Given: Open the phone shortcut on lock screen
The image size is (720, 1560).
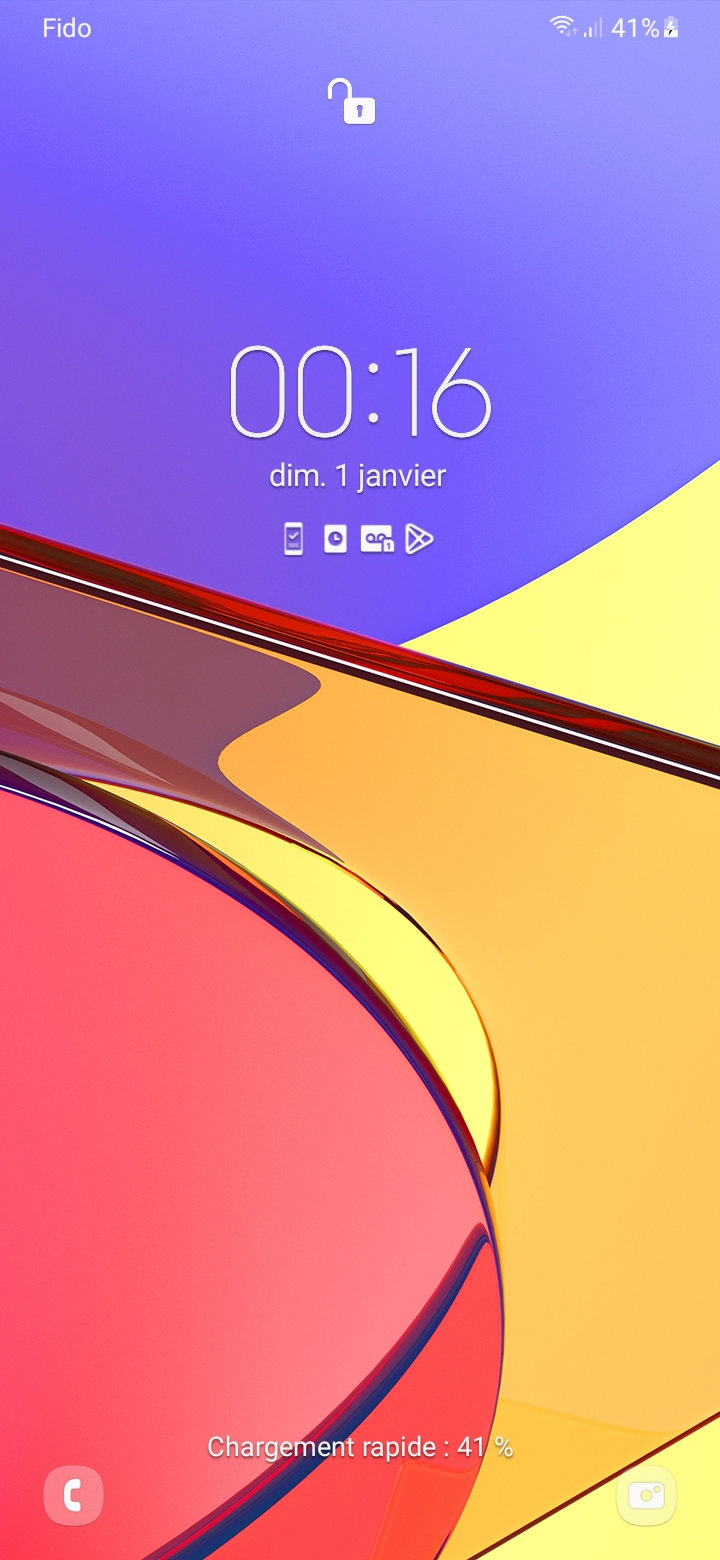Looking at the screenshot, I should [73, 1496].
